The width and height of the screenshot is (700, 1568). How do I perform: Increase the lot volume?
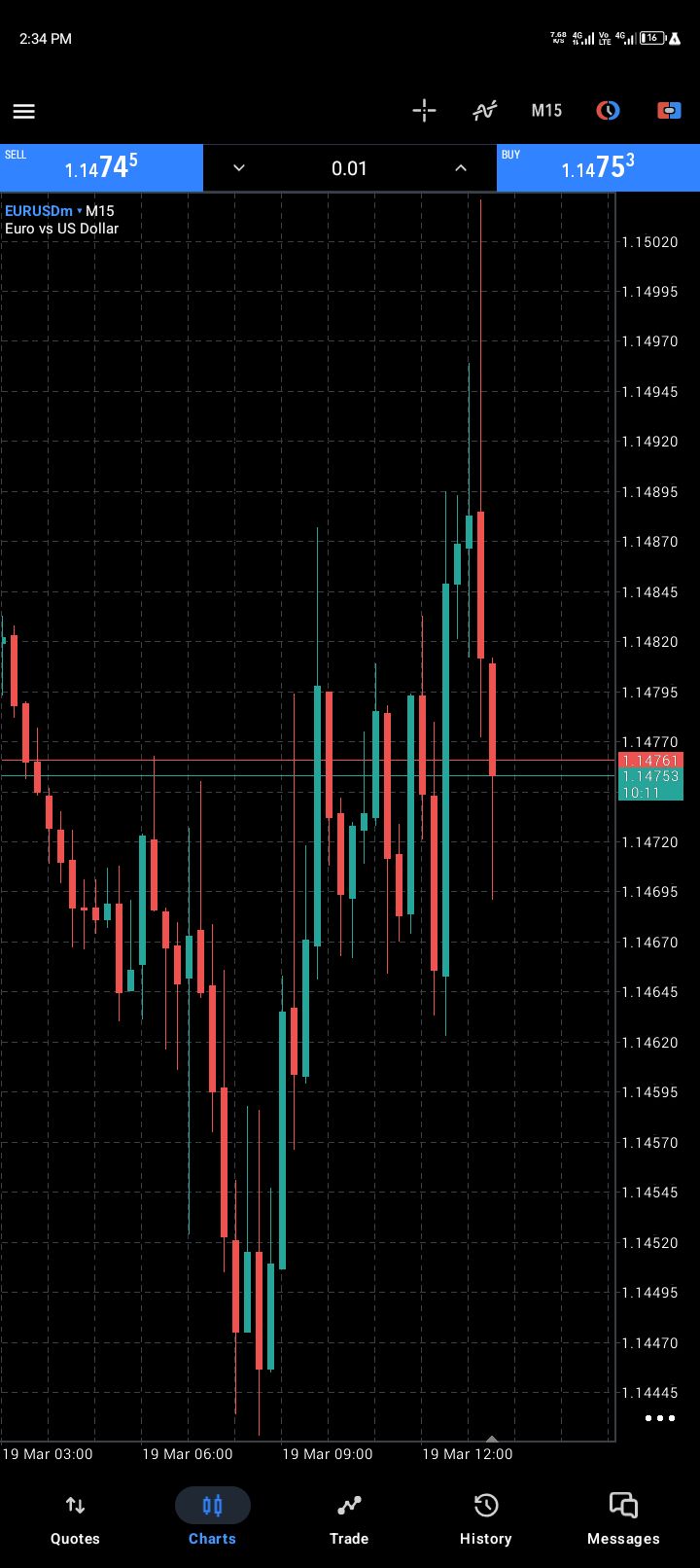(x=461, y=168)
